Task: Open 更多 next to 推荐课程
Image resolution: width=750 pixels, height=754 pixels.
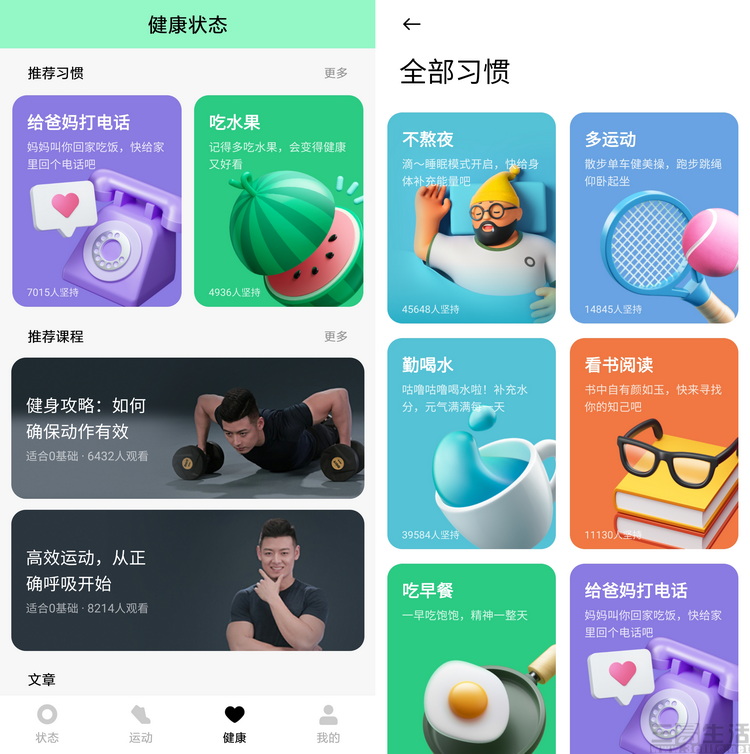Action: (336, 336)
